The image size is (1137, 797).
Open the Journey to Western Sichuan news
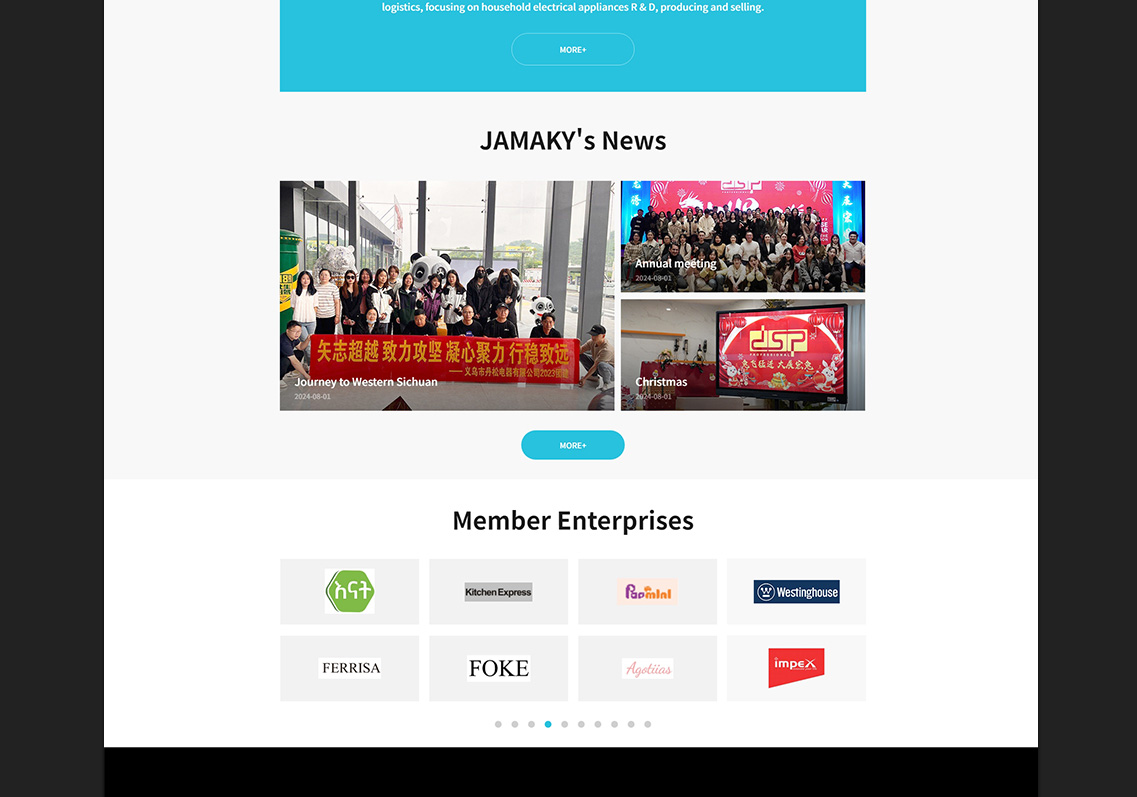(446, 295)
